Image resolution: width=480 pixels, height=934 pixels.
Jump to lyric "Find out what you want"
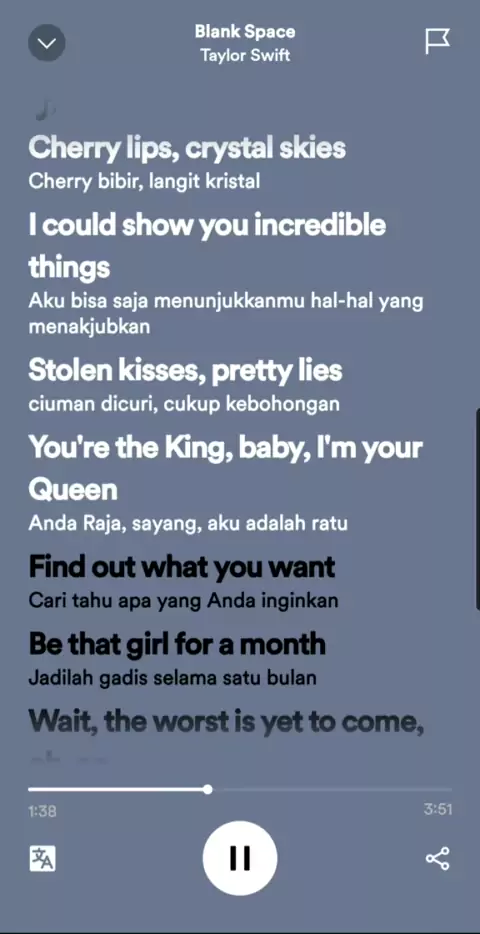pyautogui.click(x=182, y=567)
